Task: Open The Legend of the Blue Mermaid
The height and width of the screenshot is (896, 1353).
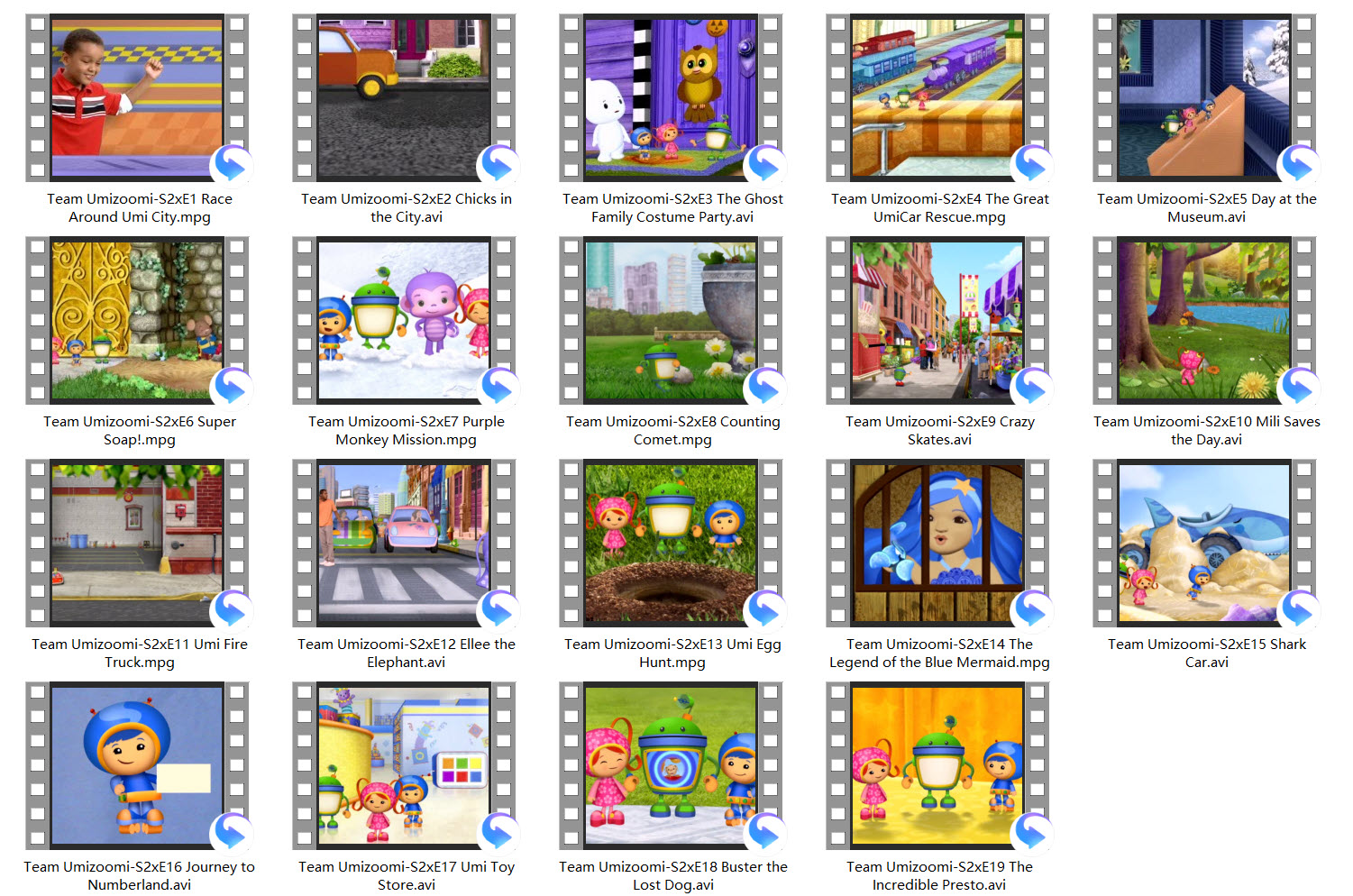Action: 937,544
